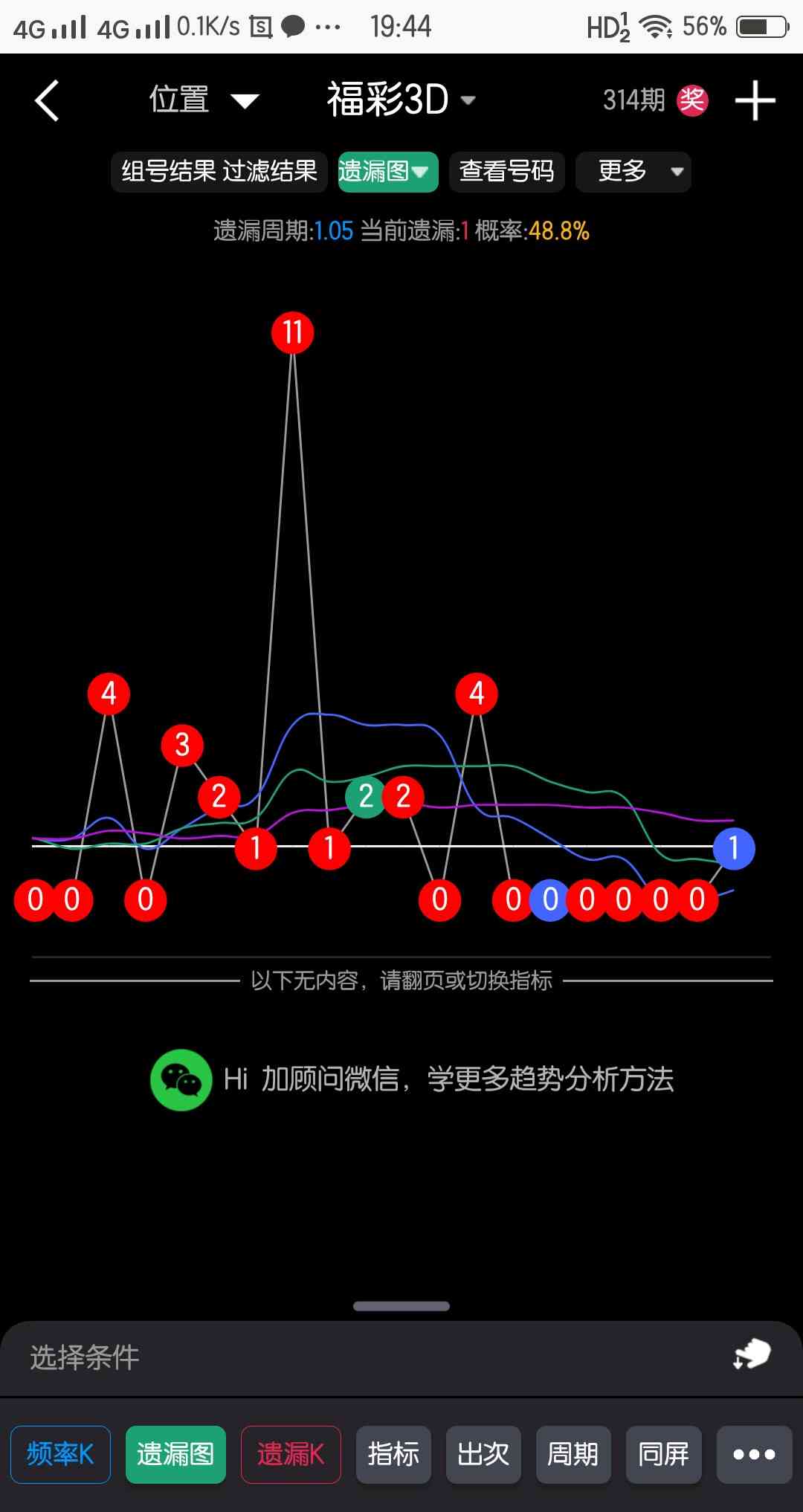The height and width of the screenshot is (1512, 803).
Task: Open 组号结果 过滤结果
Action: pos(219,172)
